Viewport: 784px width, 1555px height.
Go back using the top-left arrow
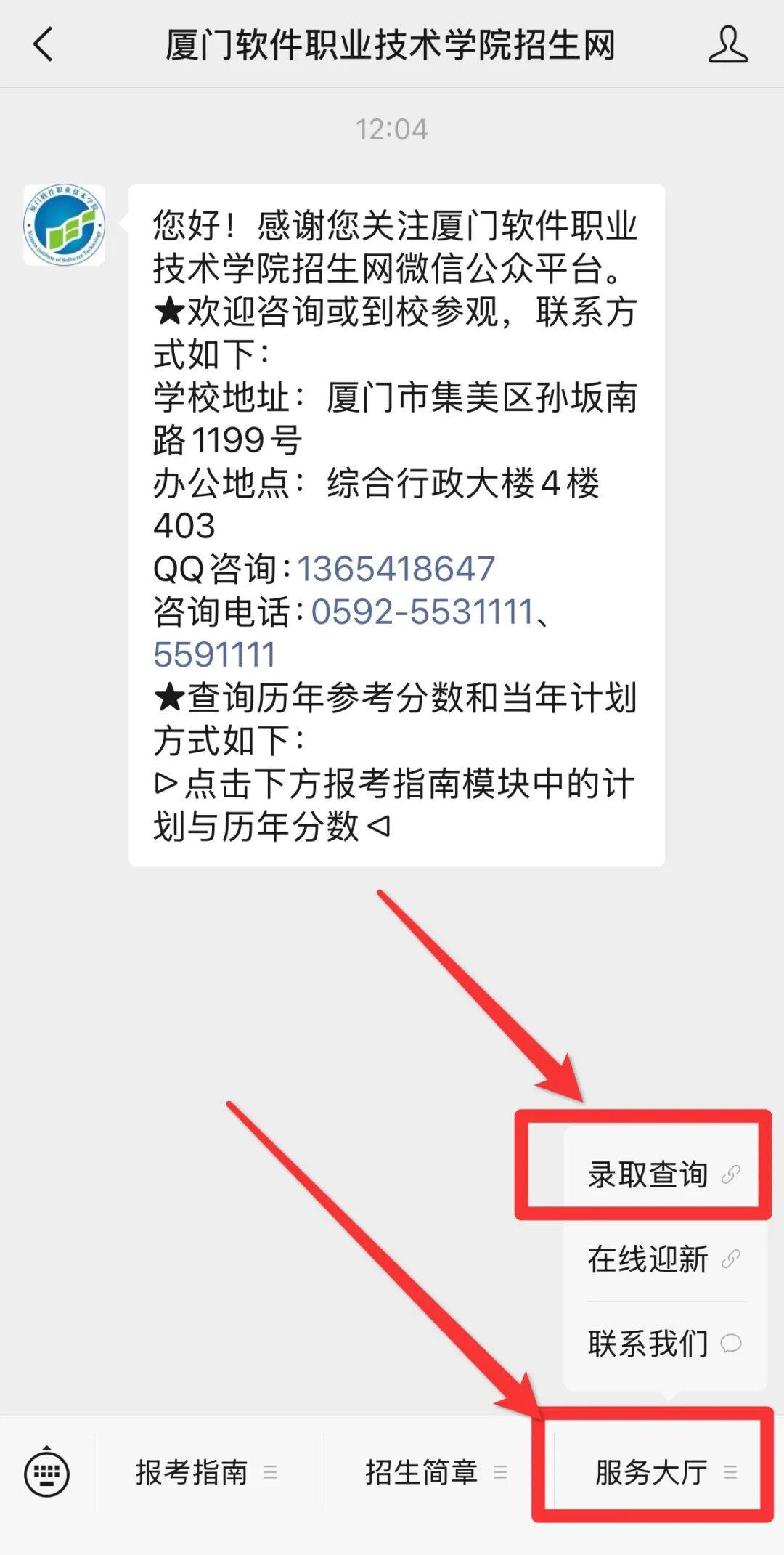(x=44, y=45)
